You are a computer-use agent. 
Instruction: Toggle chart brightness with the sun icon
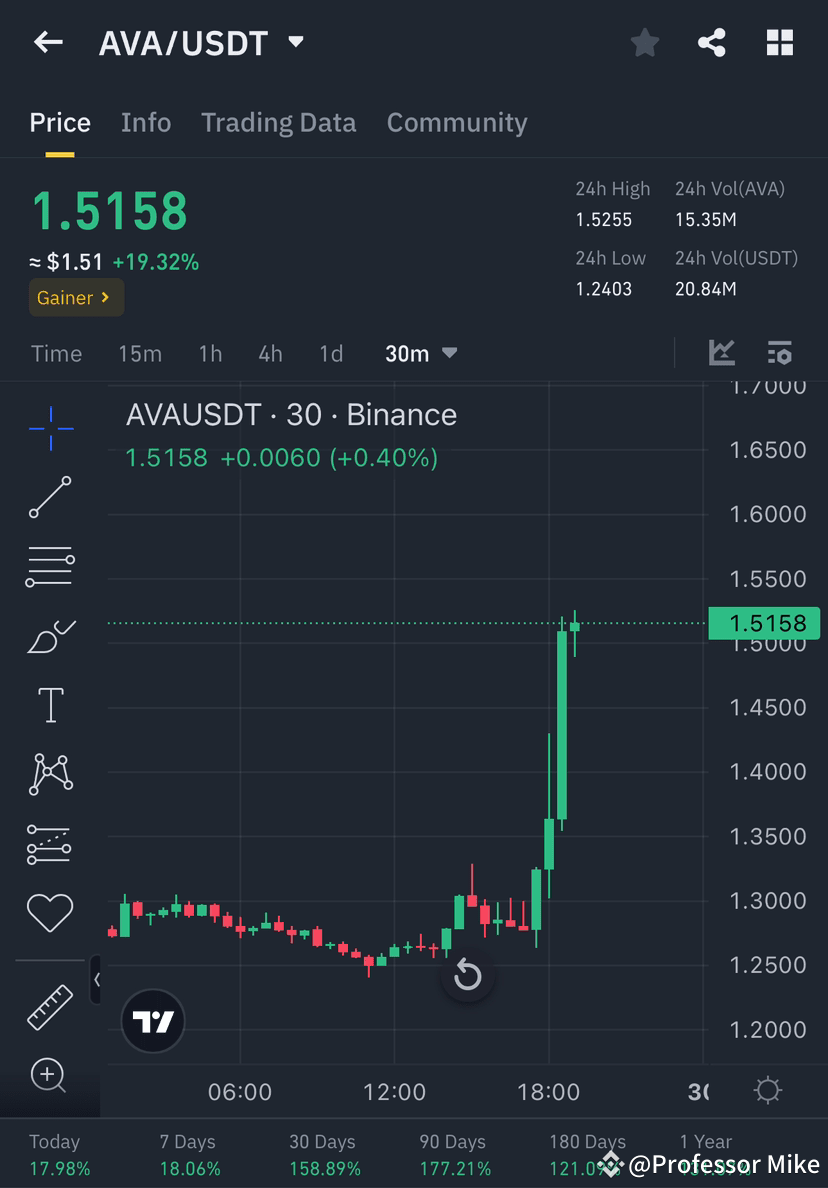click(x=767, y=1091)
